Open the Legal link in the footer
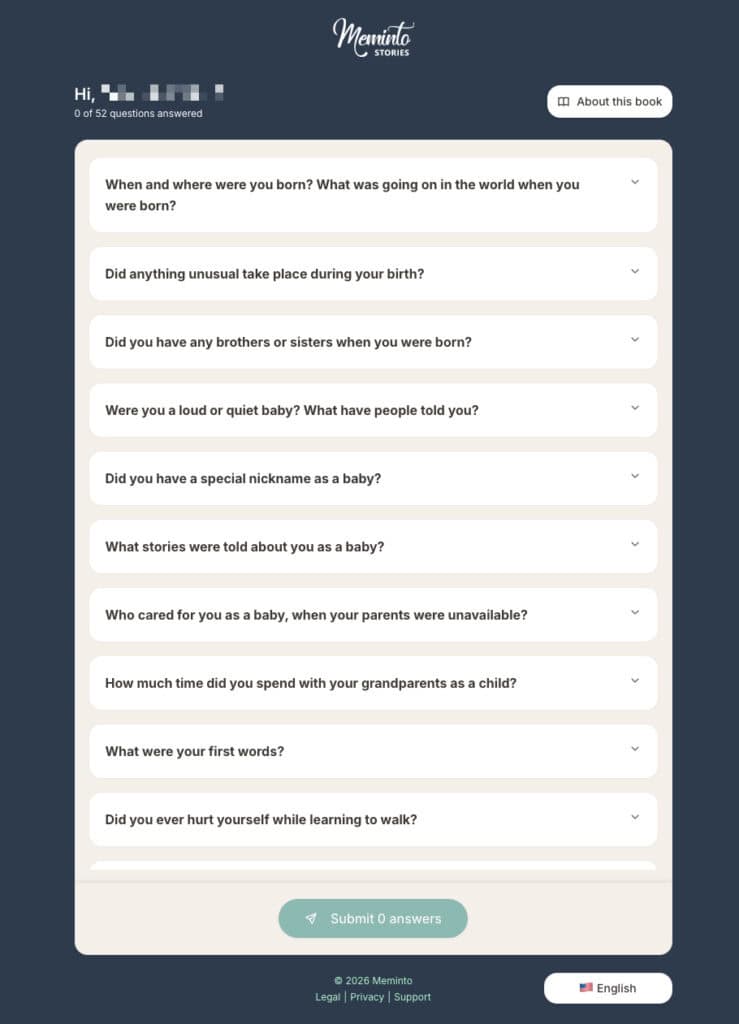This screenshot has width=739, height=1024. 327,997
